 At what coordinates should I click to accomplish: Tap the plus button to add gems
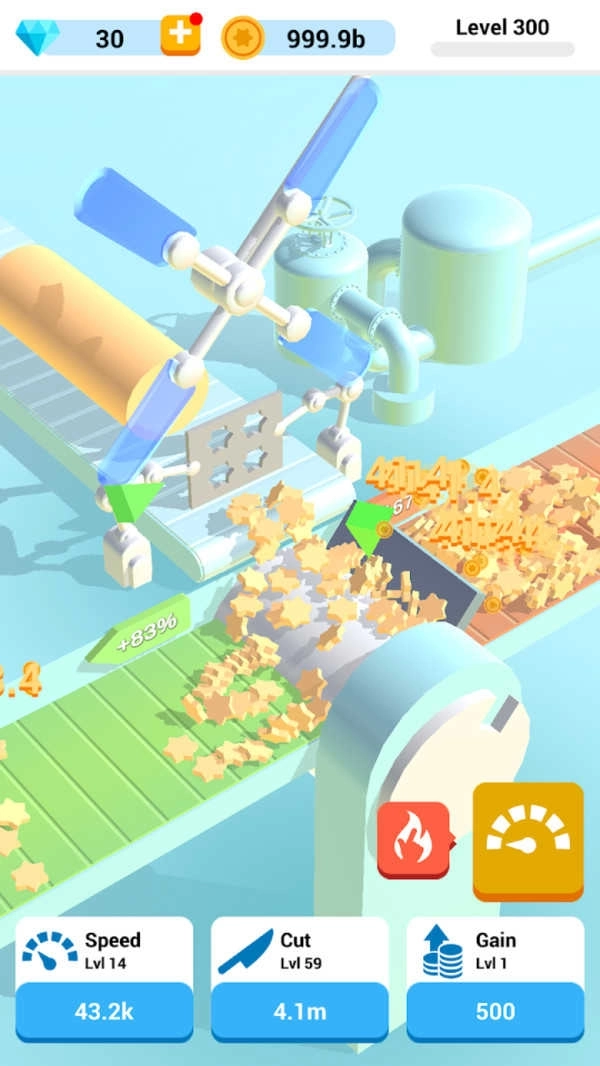tap(180, 35)
